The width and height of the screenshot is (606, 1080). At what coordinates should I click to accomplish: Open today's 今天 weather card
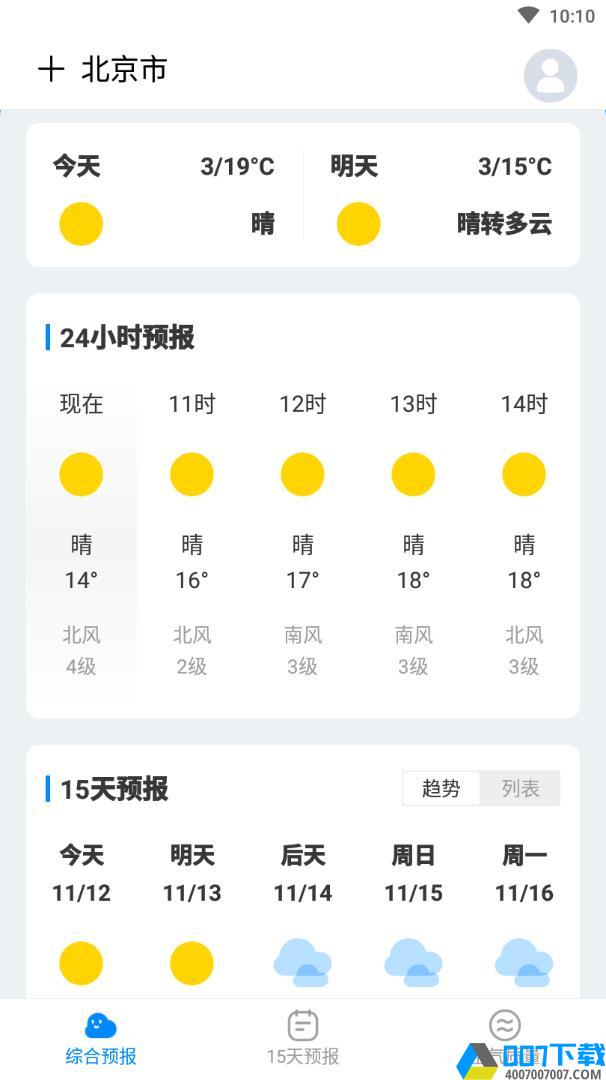point(165,195)
